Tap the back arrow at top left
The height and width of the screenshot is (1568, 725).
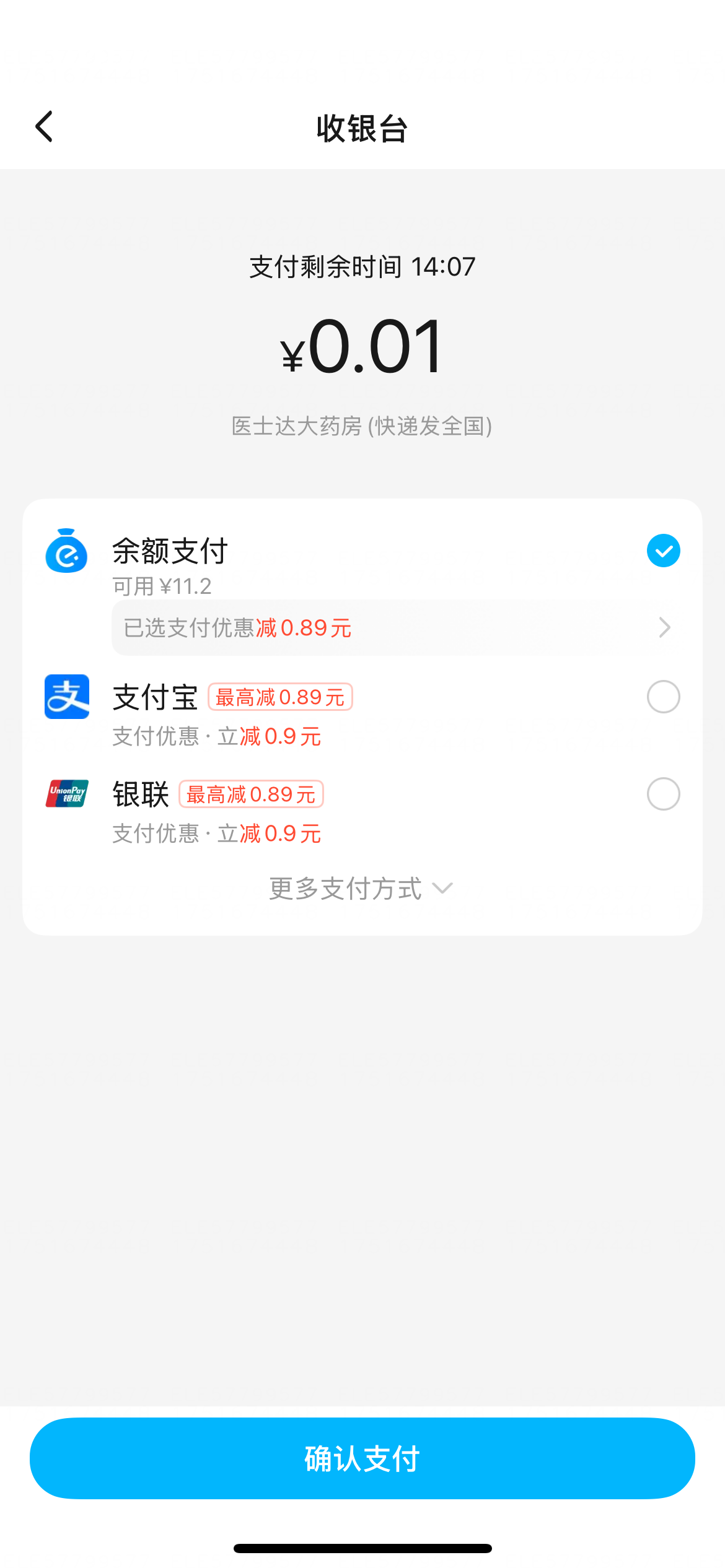click(44, 126)
